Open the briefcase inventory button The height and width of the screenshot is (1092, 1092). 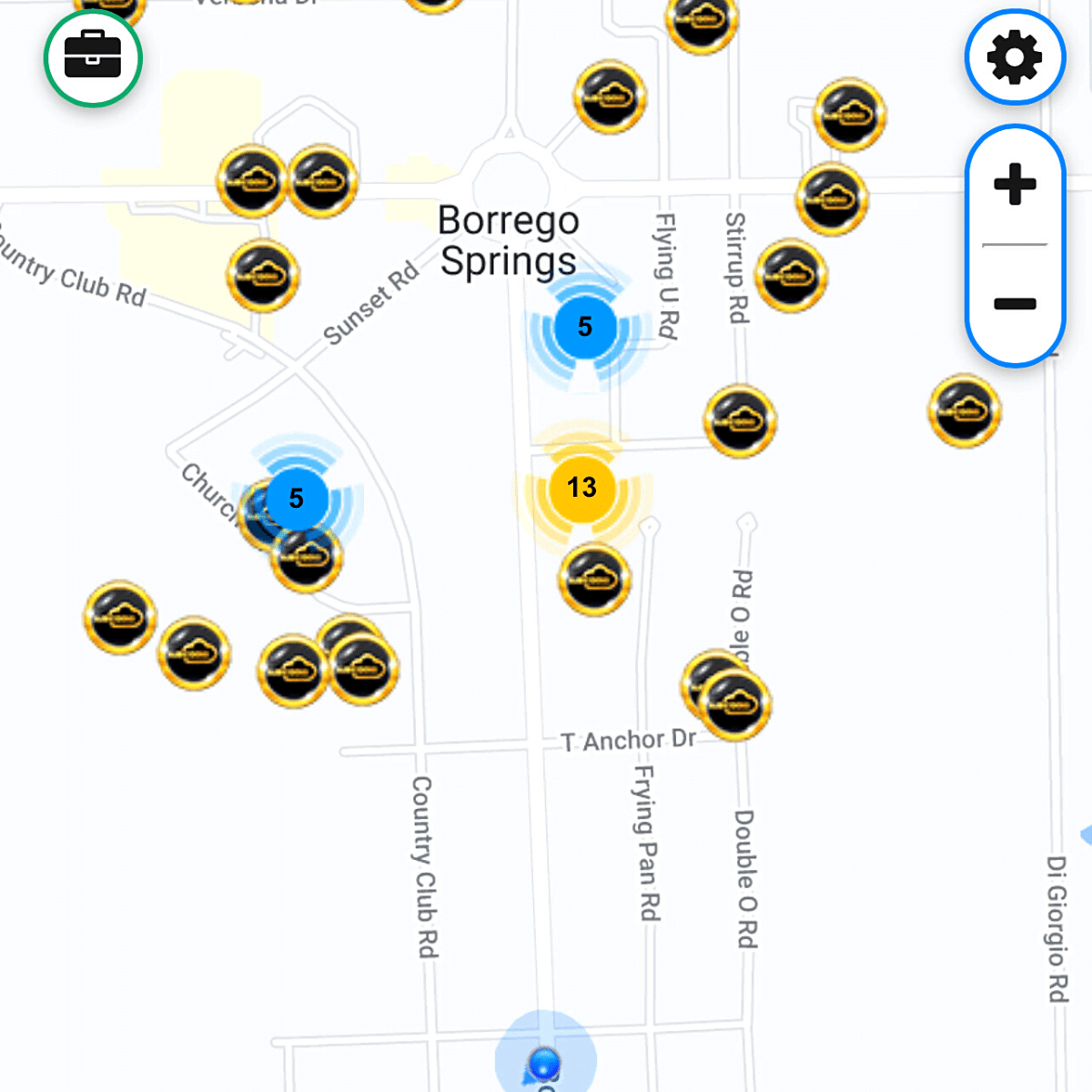click(x=93, y=57)
